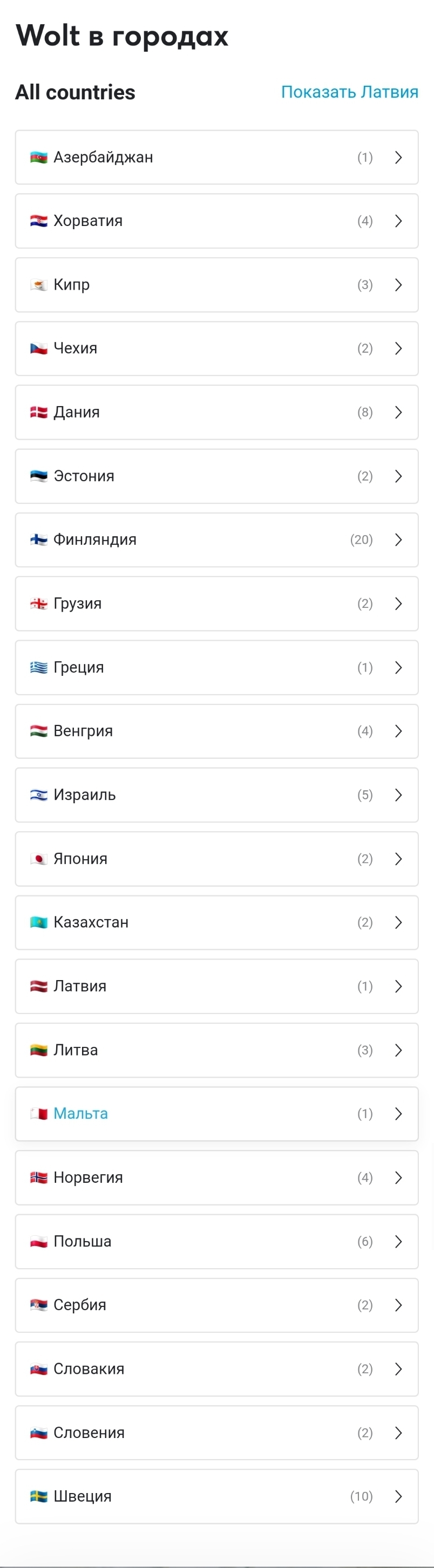434x1568 pixels.
Task: Open Казахстан cities
Action: 216,922
